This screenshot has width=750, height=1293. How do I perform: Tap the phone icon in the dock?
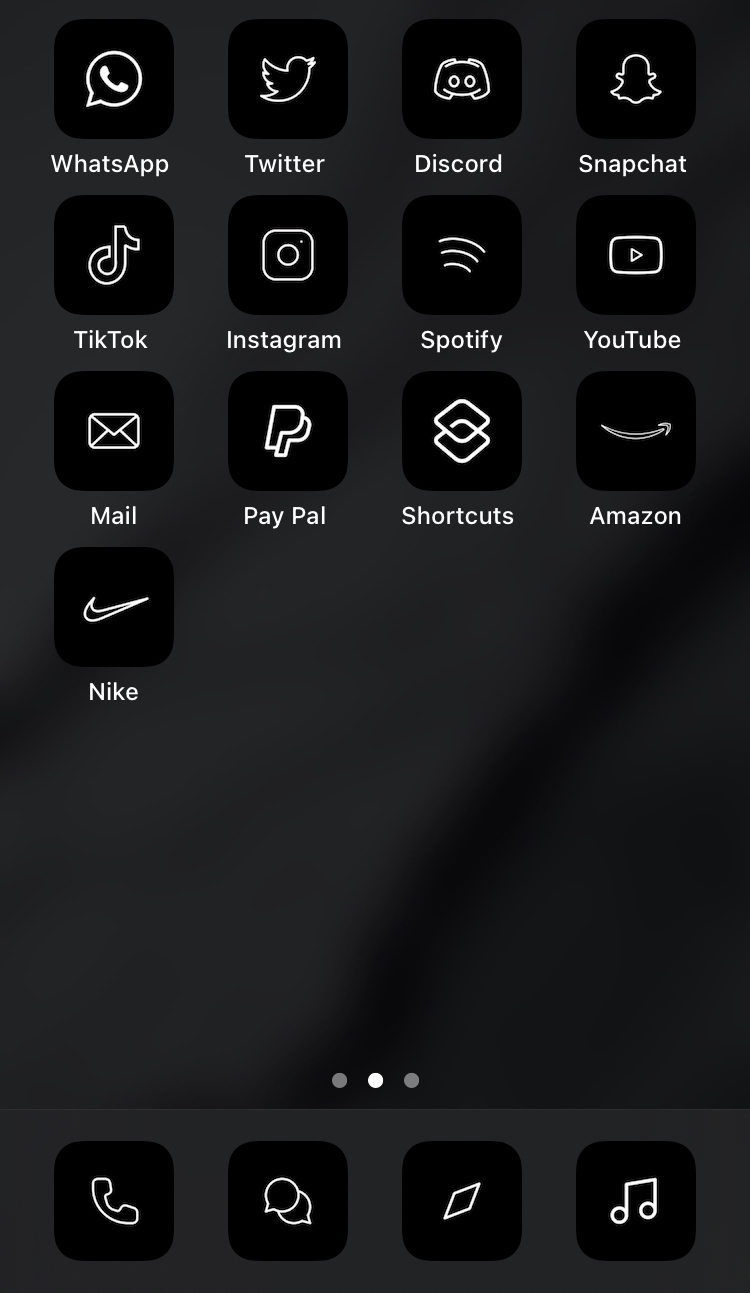pyautogui.click(x=114, y=1201)
